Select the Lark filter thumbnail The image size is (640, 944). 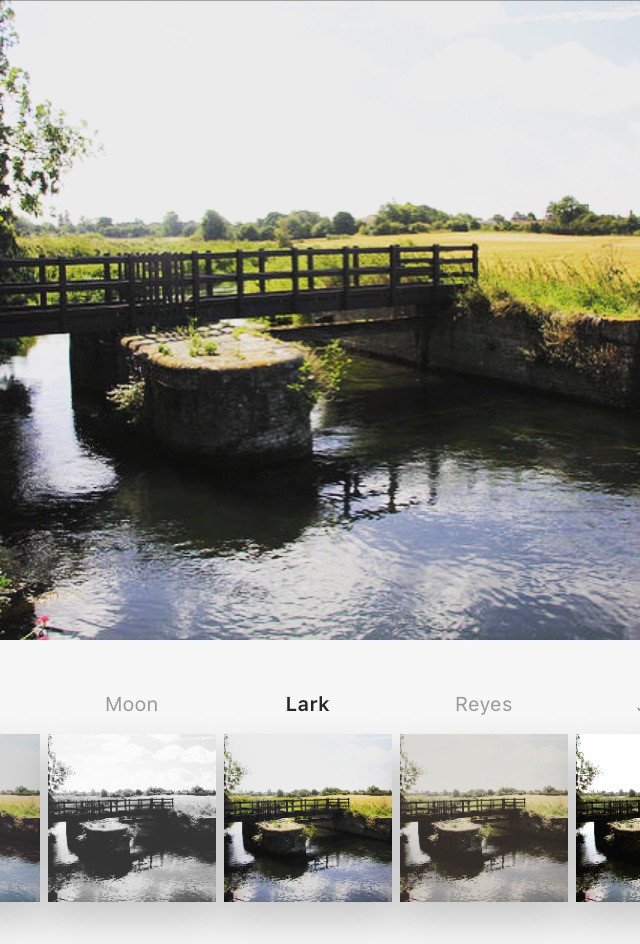coord(308,818)
